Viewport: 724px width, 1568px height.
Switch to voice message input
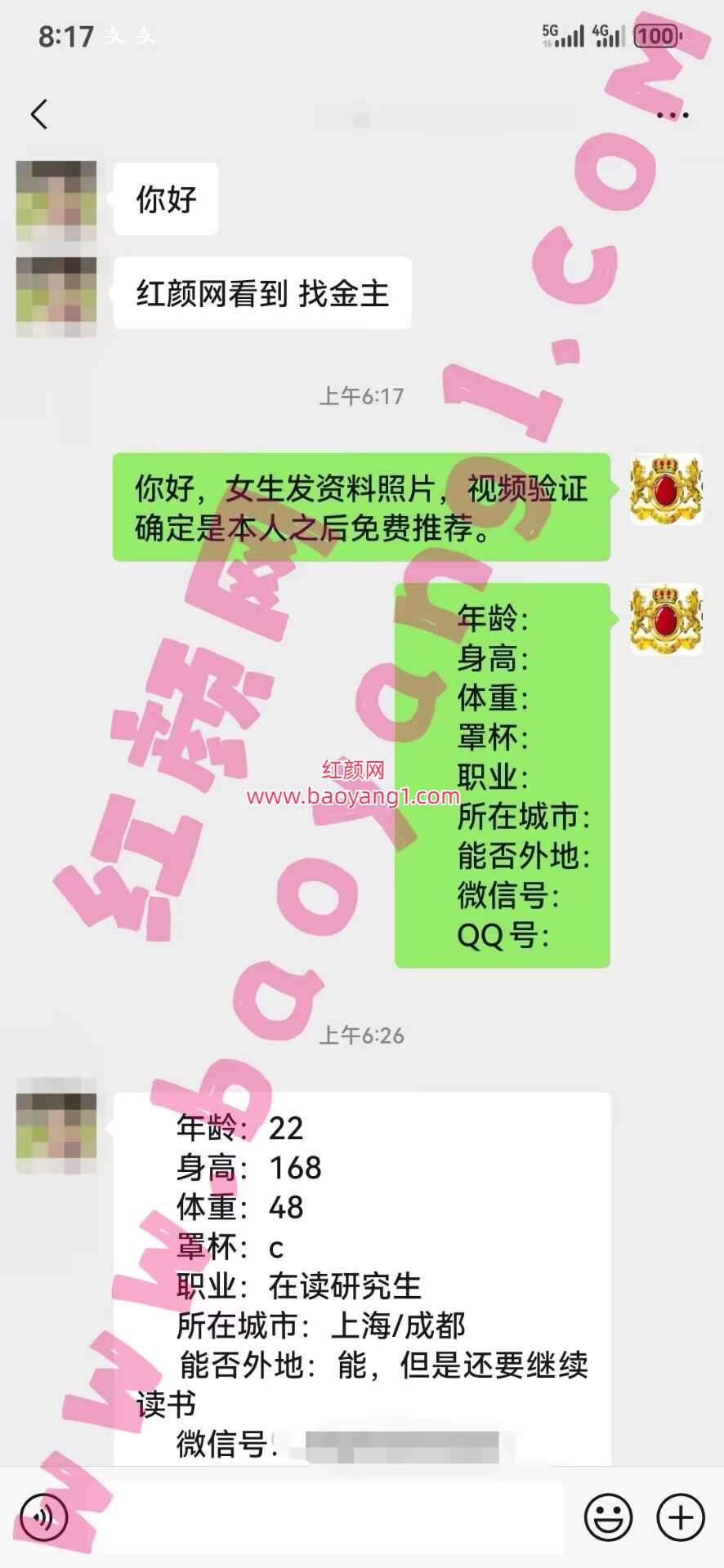(x=42, y=1517)
